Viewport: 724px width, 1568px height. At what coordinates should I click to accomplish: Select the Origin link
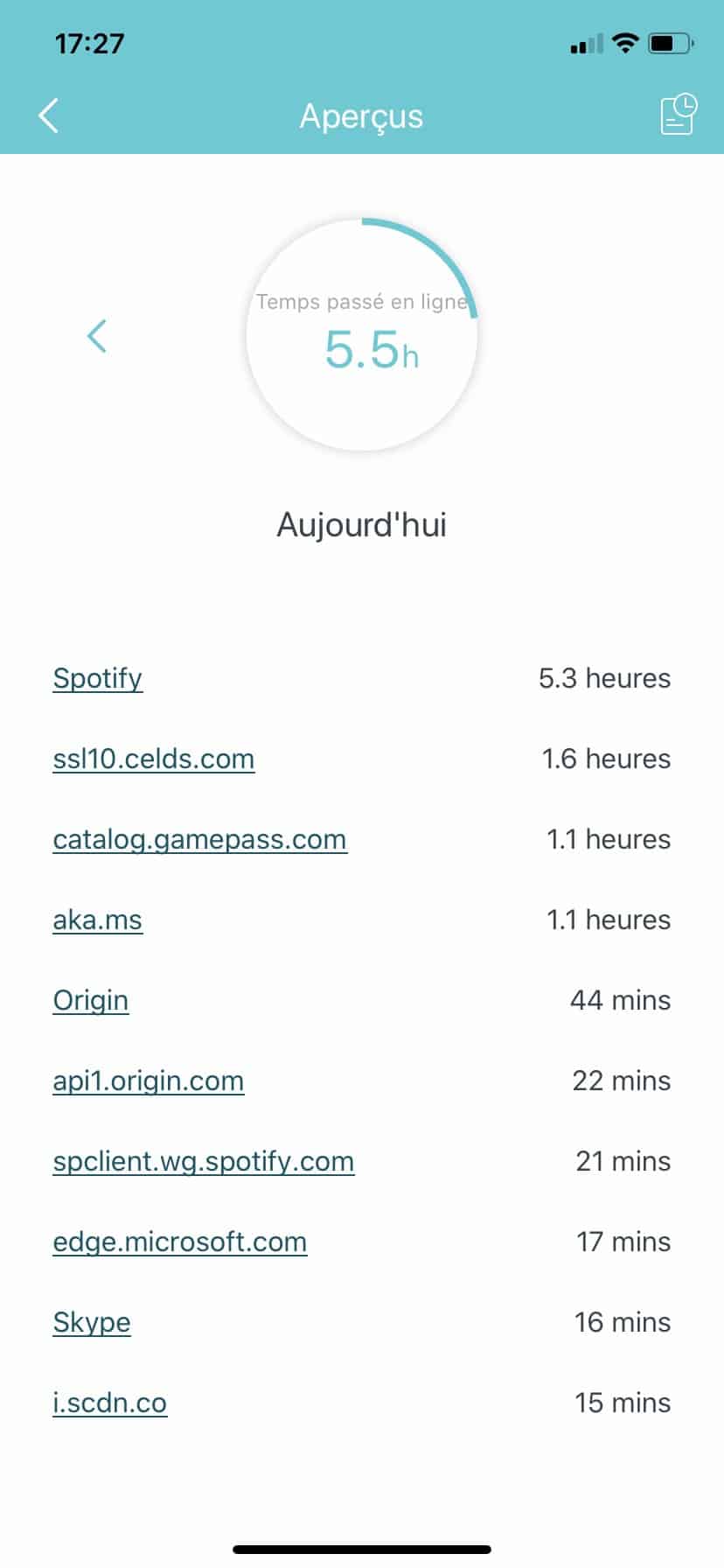(91, 1000)
